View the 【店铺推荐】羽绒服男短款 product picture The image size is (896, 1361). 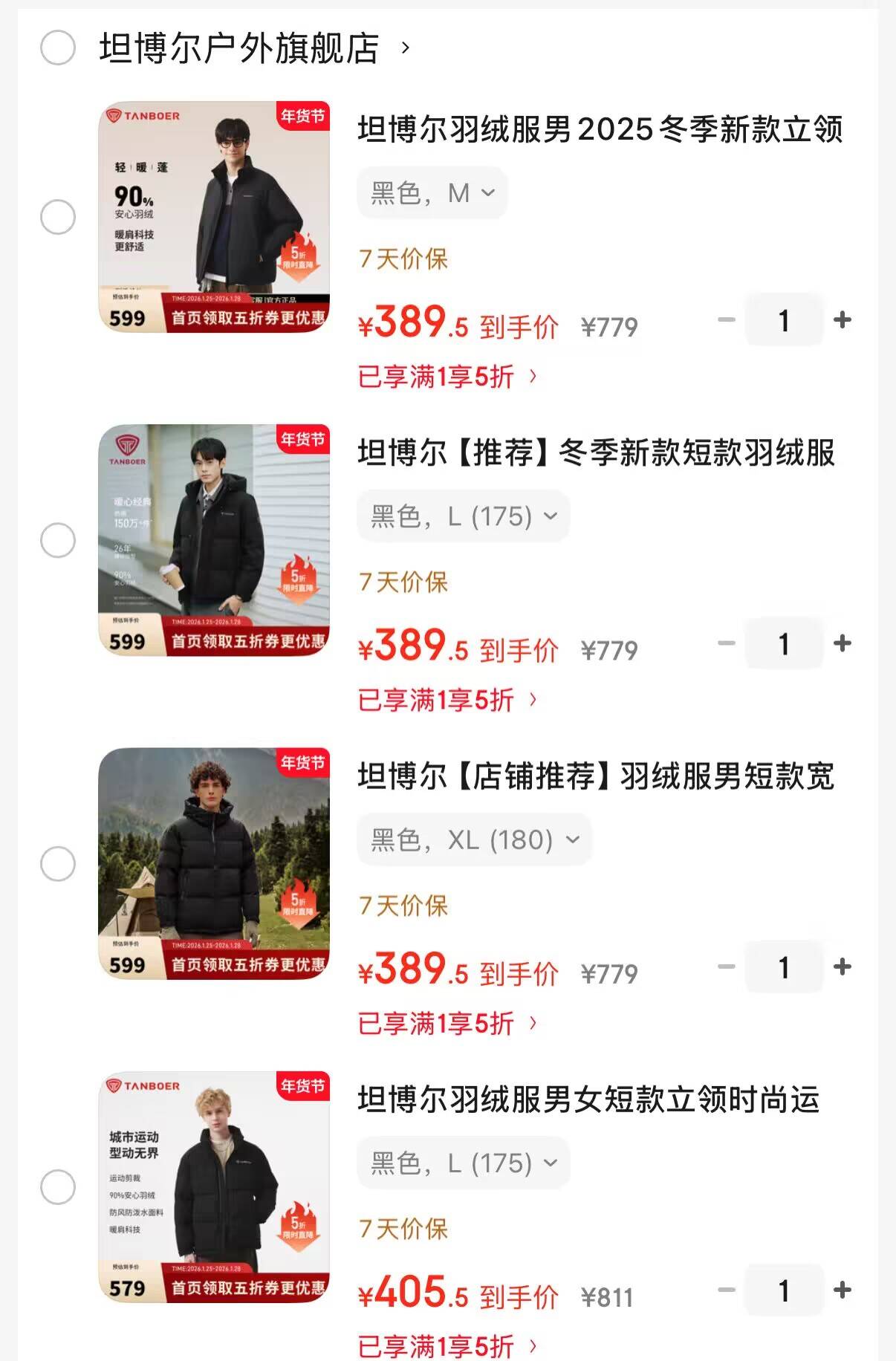click(214, 863)
